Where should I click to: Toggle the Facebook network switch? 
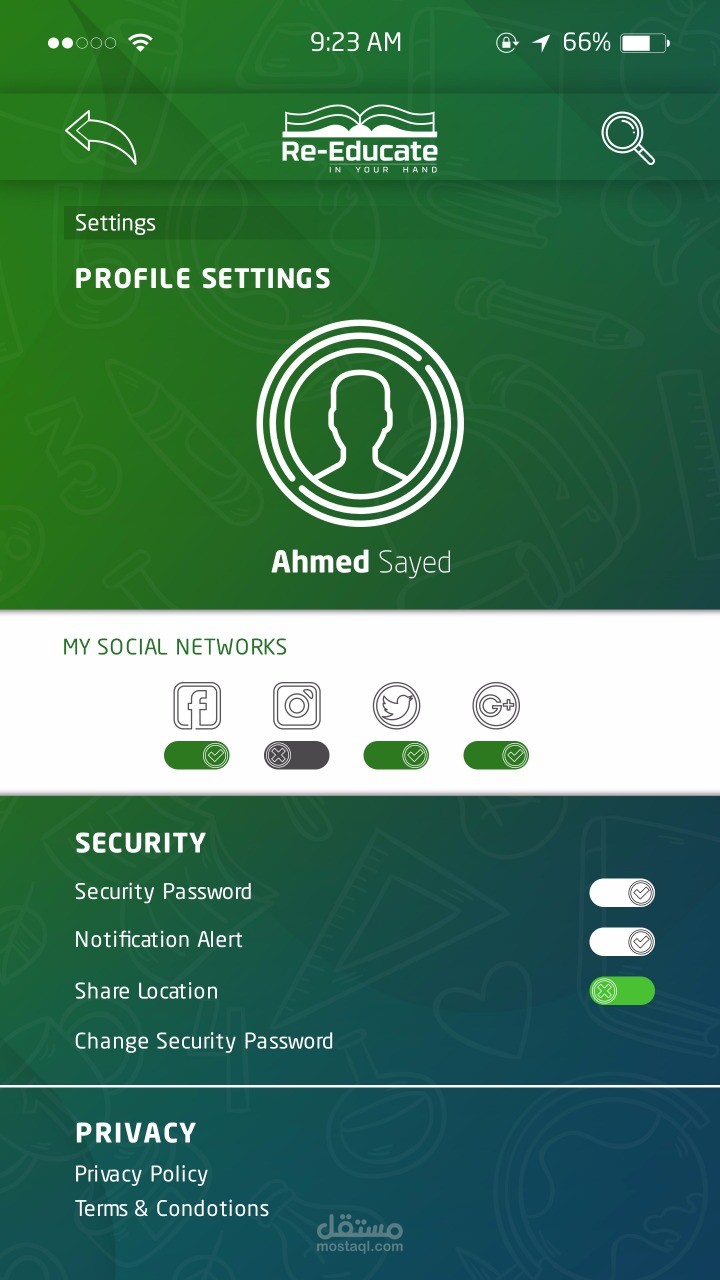click(197, 756)
